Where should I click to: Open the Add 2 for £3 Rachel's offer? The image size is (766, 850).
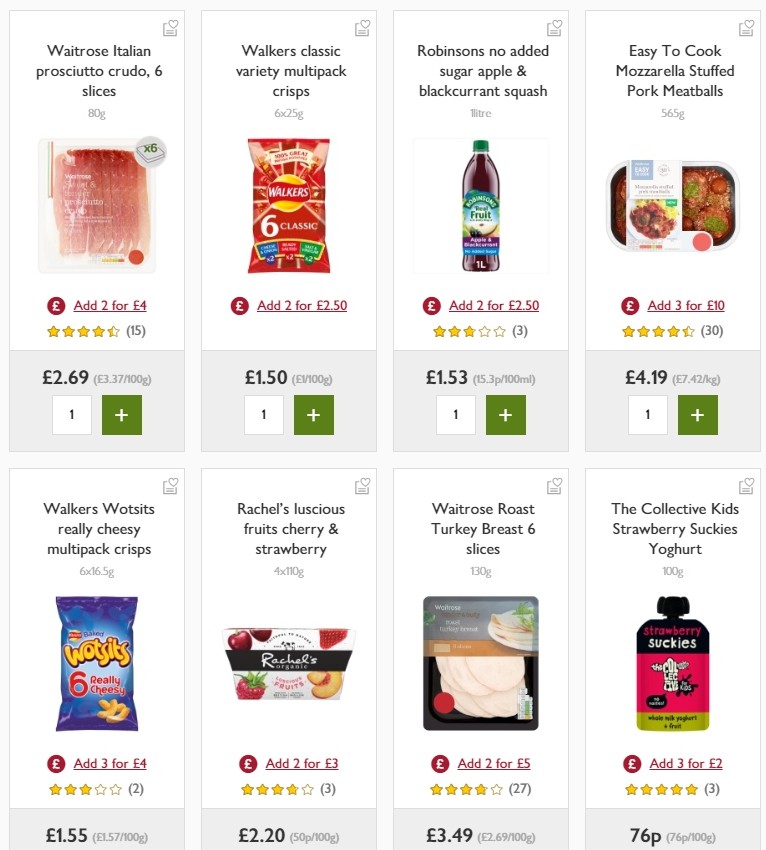coord(300,762)
